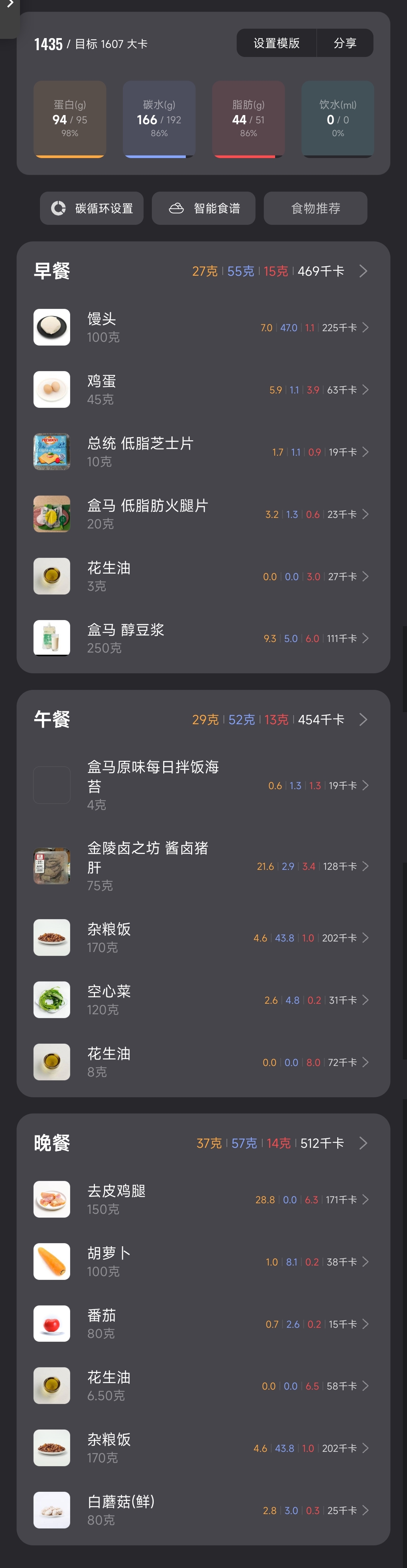The image size is (407, 1568).
Task: Open 碳循环设置
Action: (x=92, y=208)
